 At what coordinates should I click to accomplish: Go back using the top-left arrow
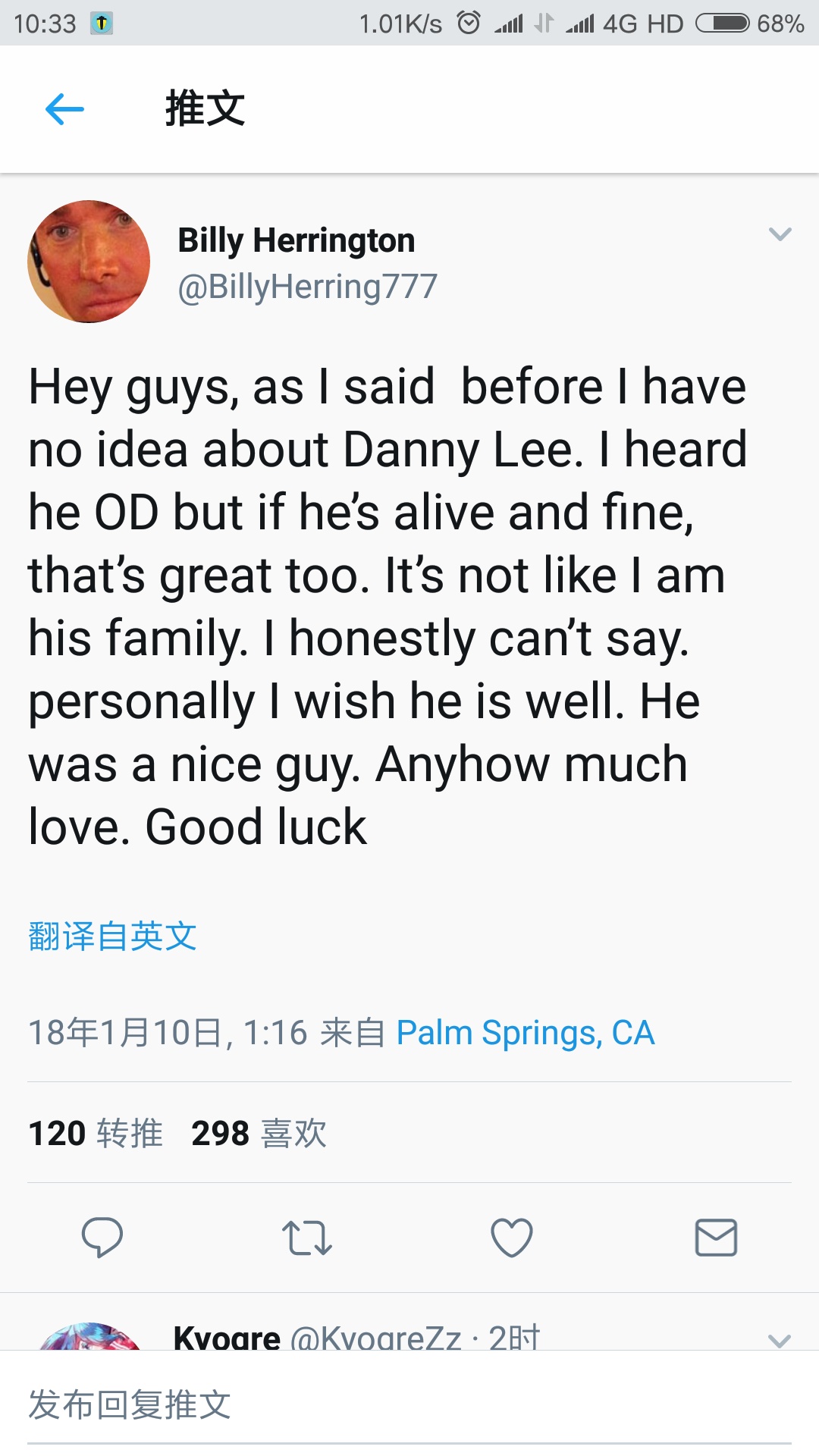[x=64, y=109]
